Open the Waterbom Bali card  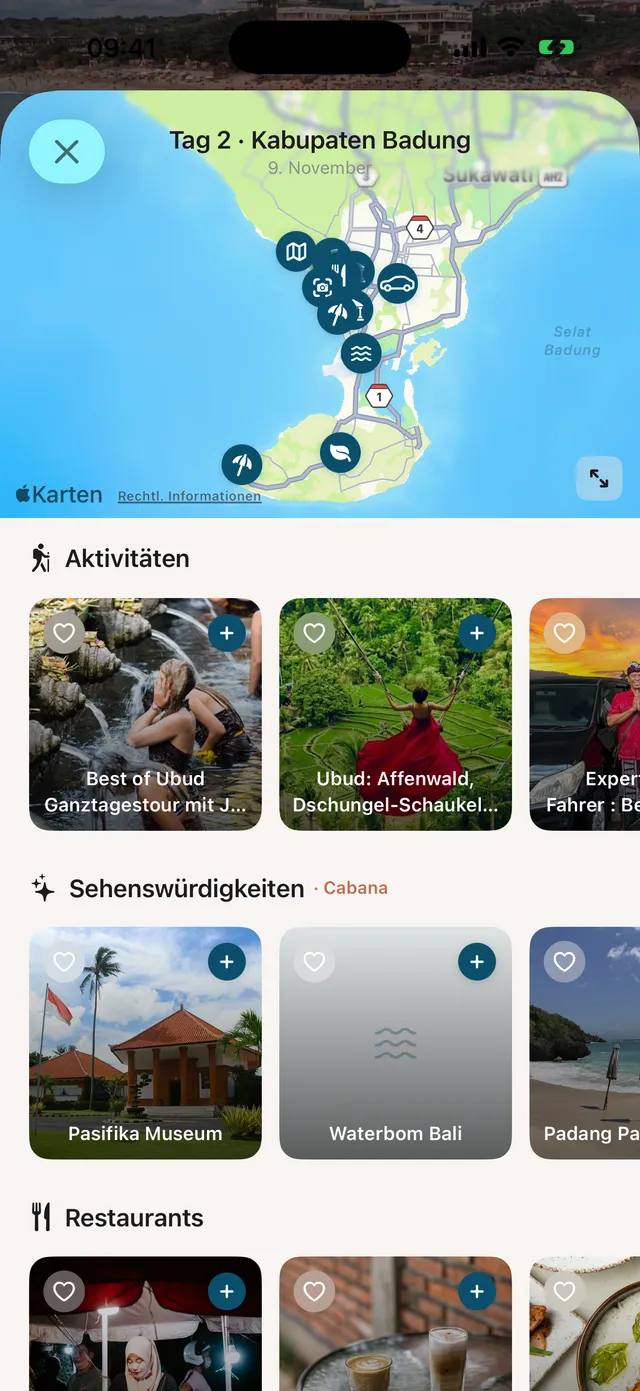coord(395,1043)
